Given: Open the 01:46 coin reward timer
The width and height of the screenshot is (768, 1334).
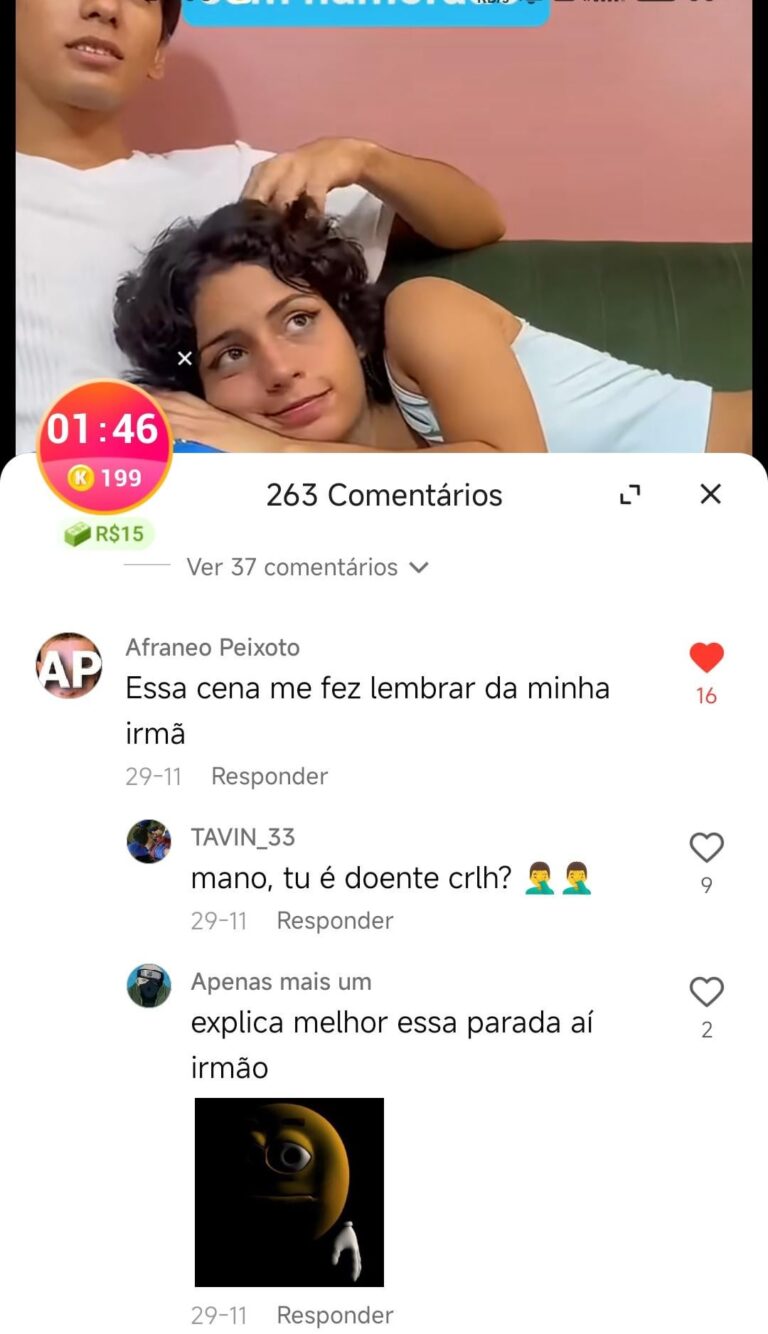Looking at the screenshot, I should [x=104, y=446].
